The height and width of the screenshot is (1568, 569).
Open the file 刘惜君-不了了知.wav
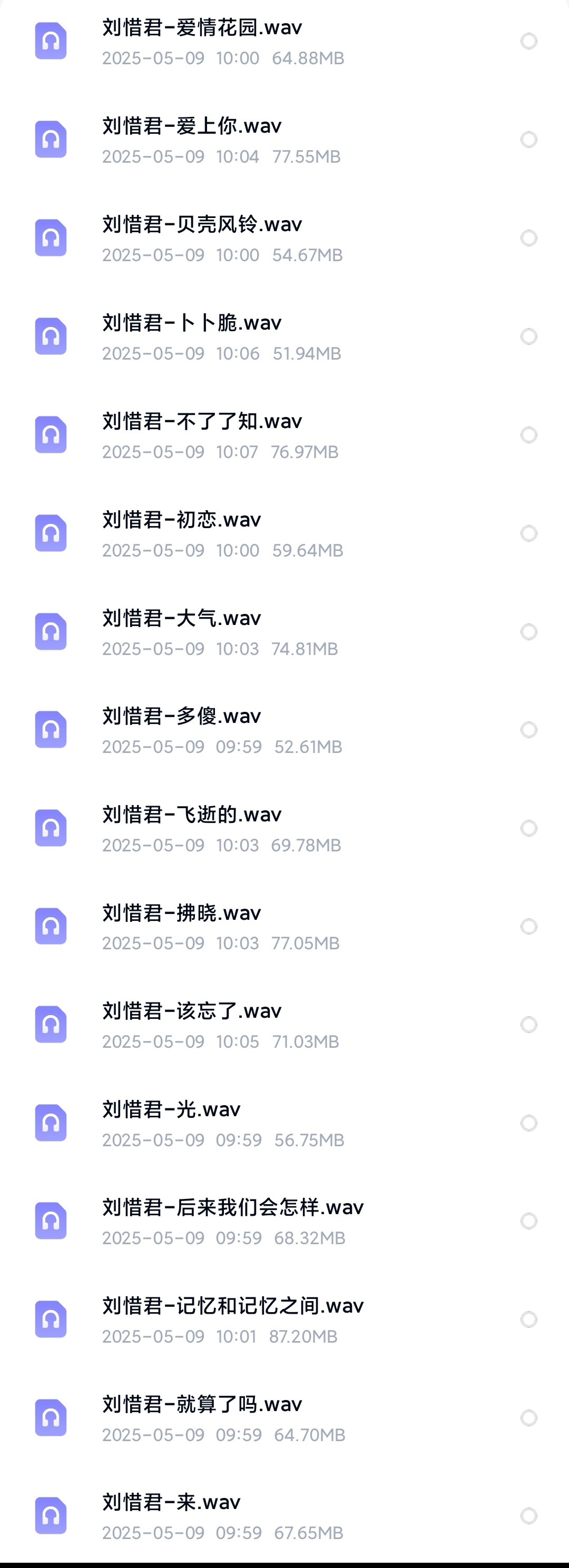(202, 421)
